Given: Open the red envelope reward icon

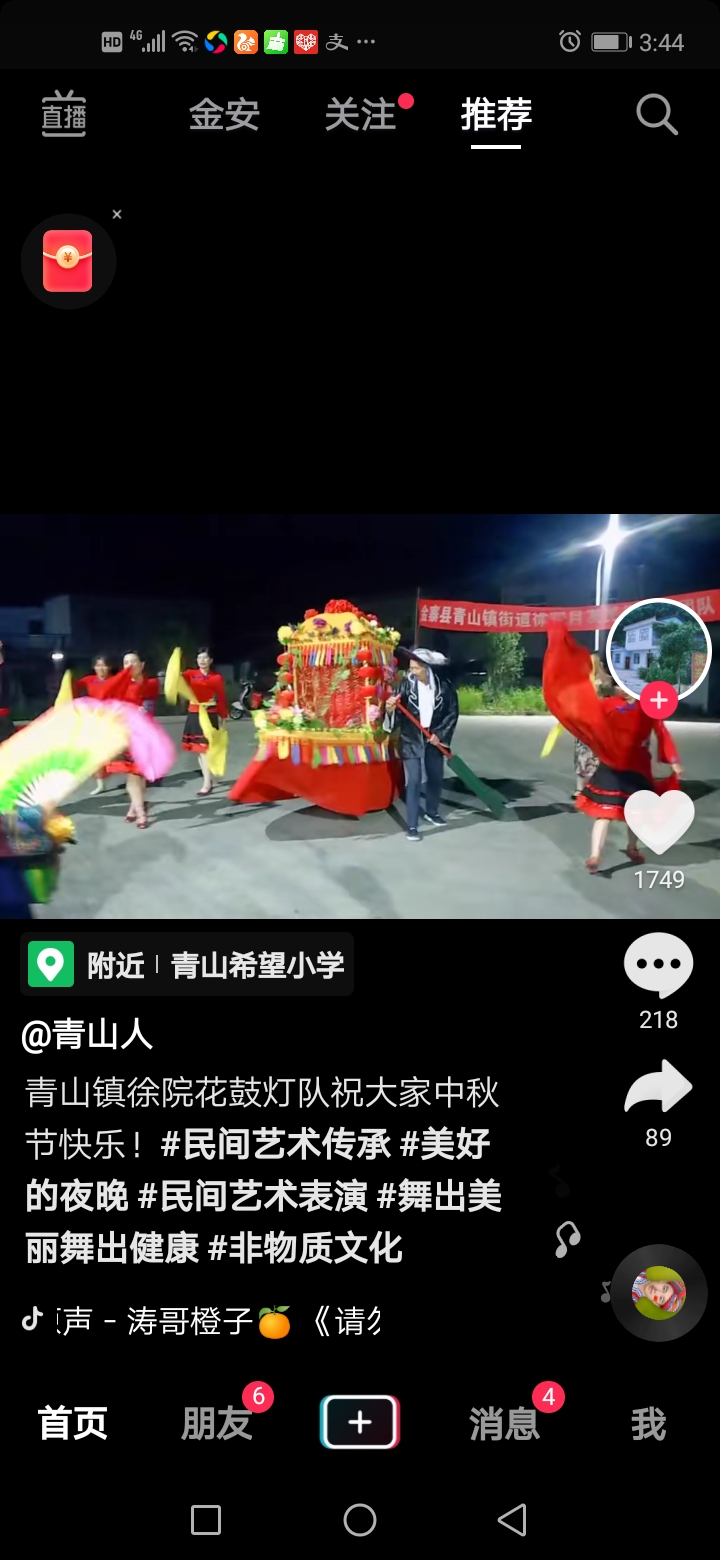Looking at the screenshot, I should click(68, 261).
